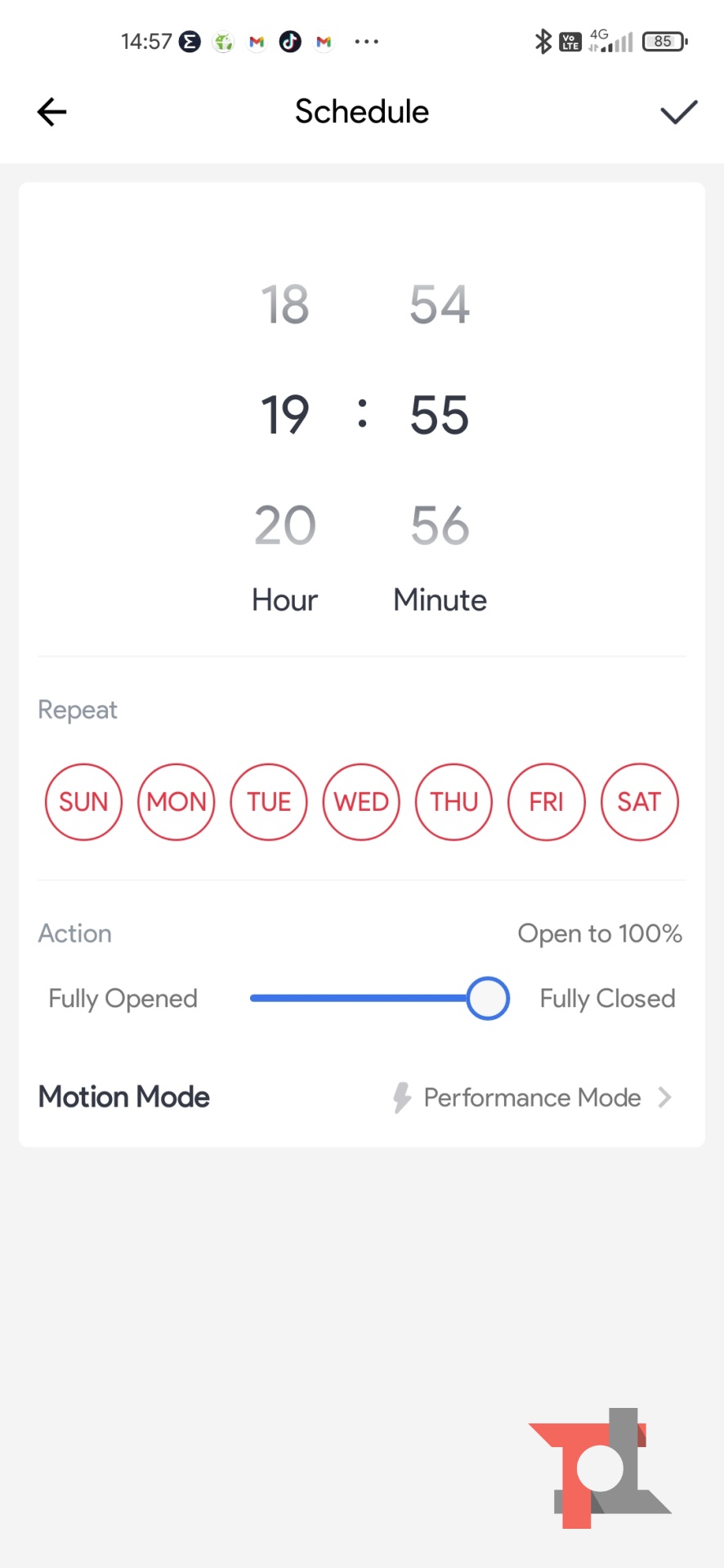Select hour 20 in time picker
The height and width of the screenshot is (1568, 724).
tap(284, 525)
